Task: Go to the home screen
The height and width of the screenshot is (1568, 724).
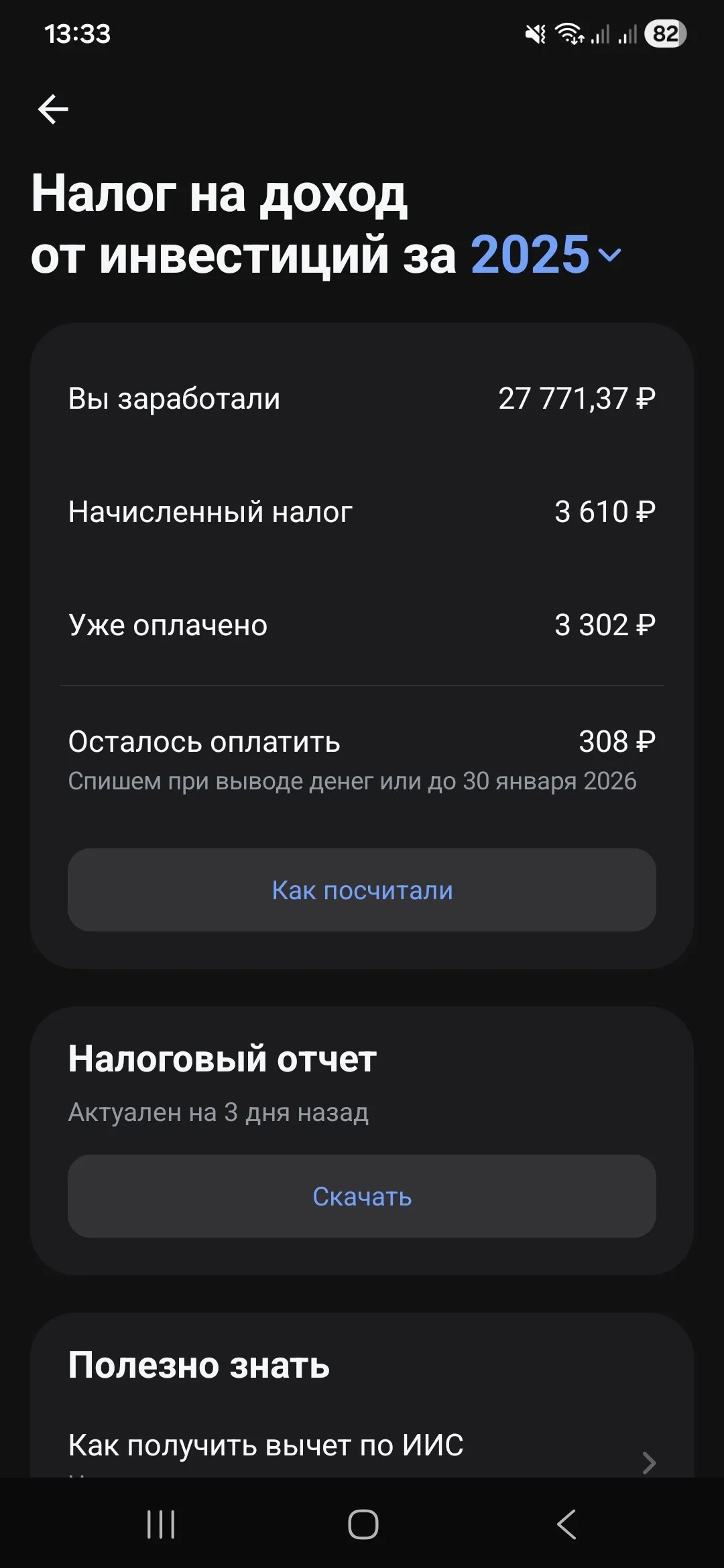Action: click(363, 1524)
